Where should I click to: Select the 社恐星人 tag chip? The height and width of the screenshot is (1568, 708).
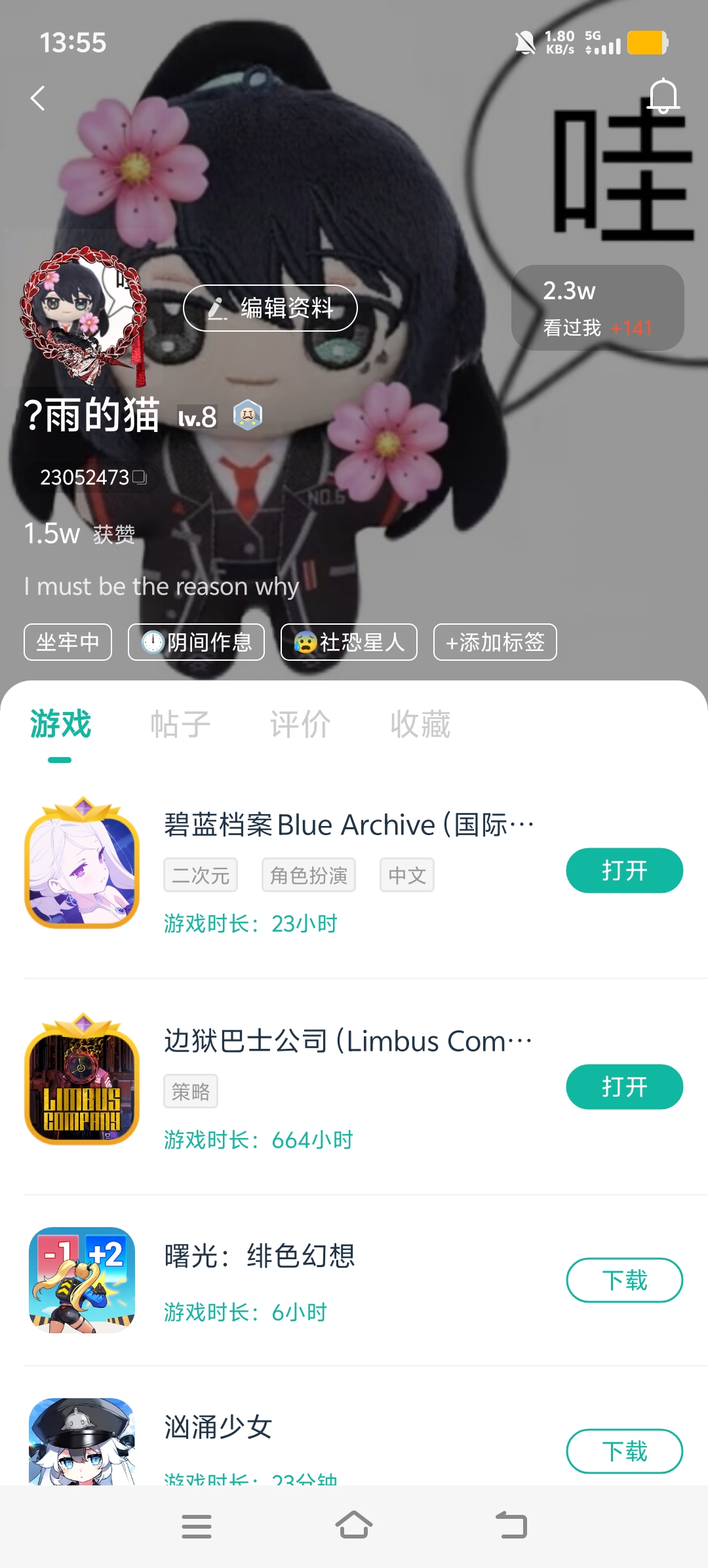pos(349,642)
